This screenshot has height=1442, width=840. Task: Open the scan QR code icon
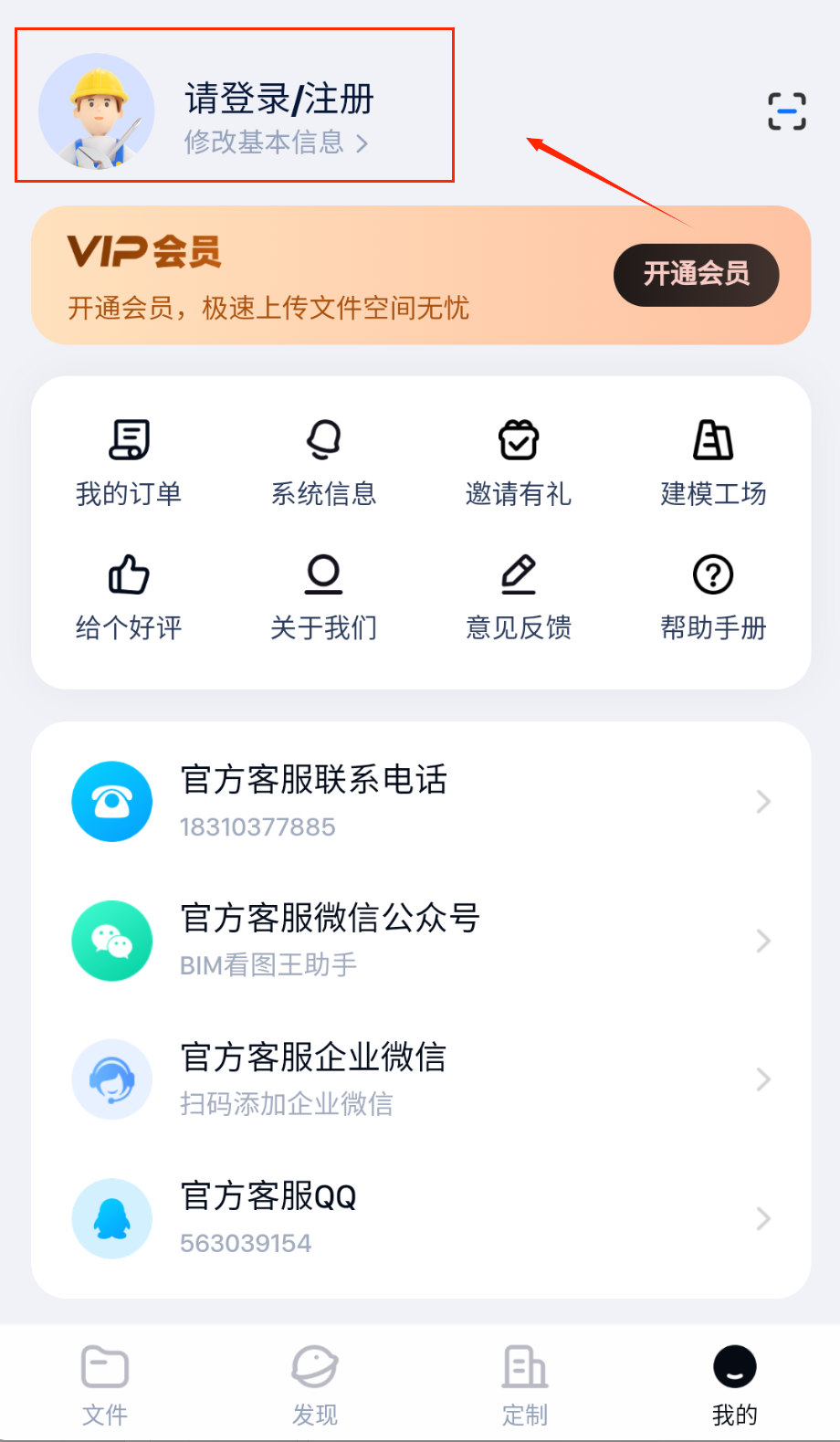pos(786,111)
